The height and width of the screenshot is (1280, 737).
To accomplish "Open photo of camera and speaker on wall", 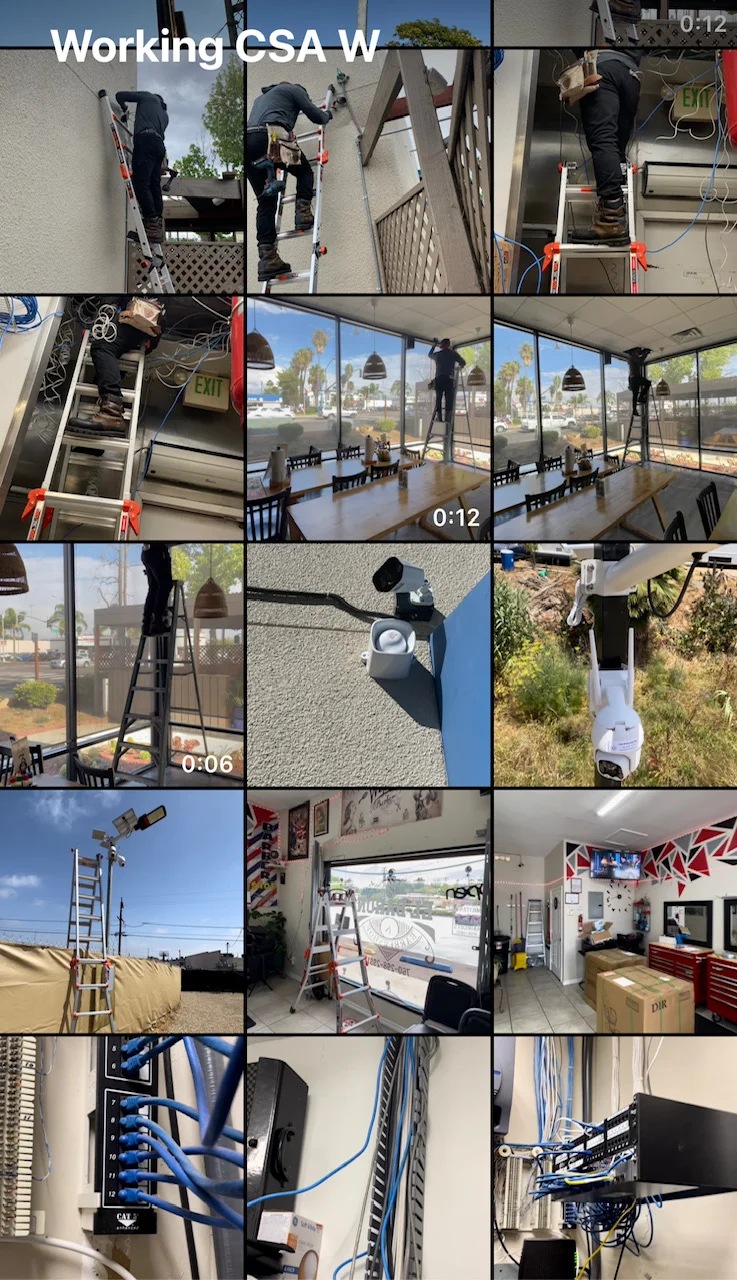I will click(x=368, y=665).
